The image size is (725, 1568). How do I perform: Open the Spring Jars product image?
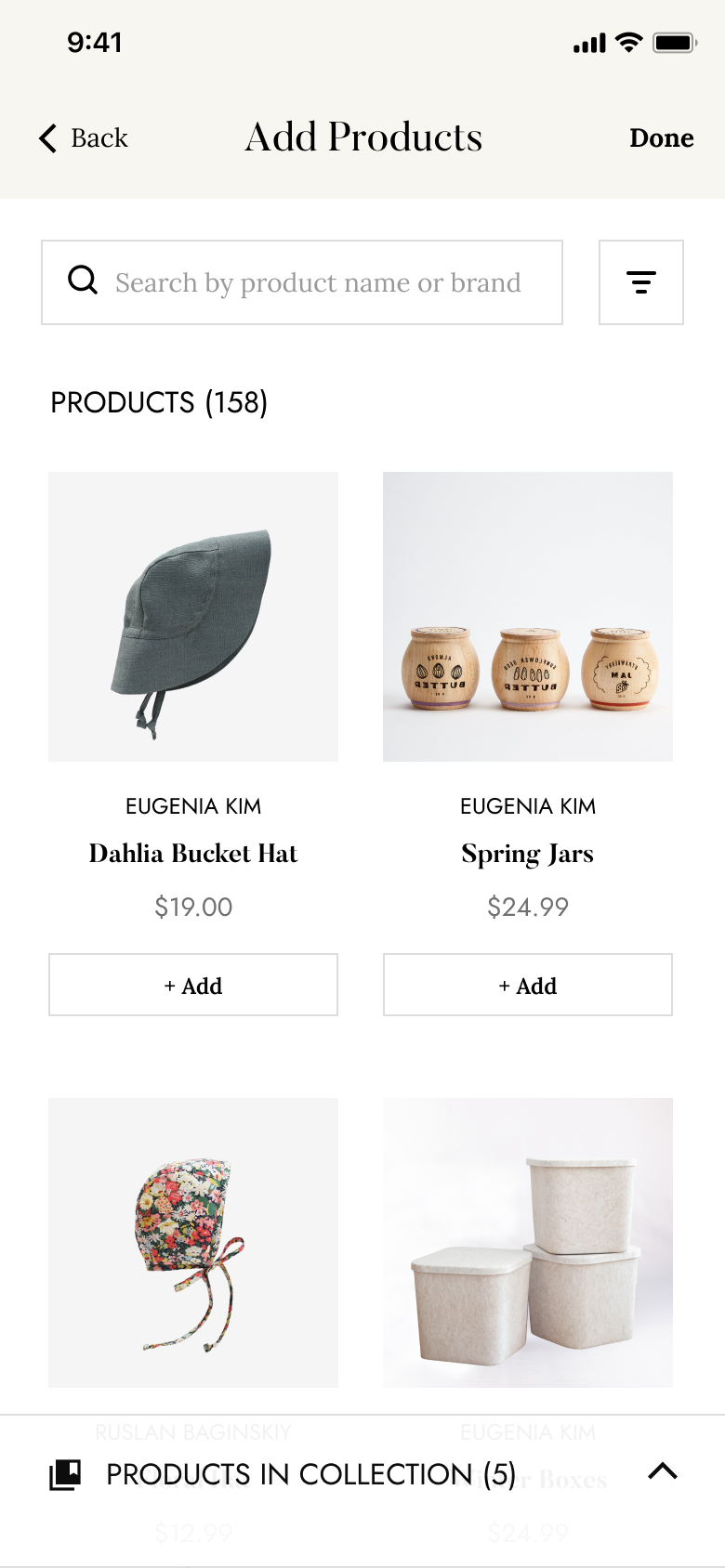click(x=527, y=617)
